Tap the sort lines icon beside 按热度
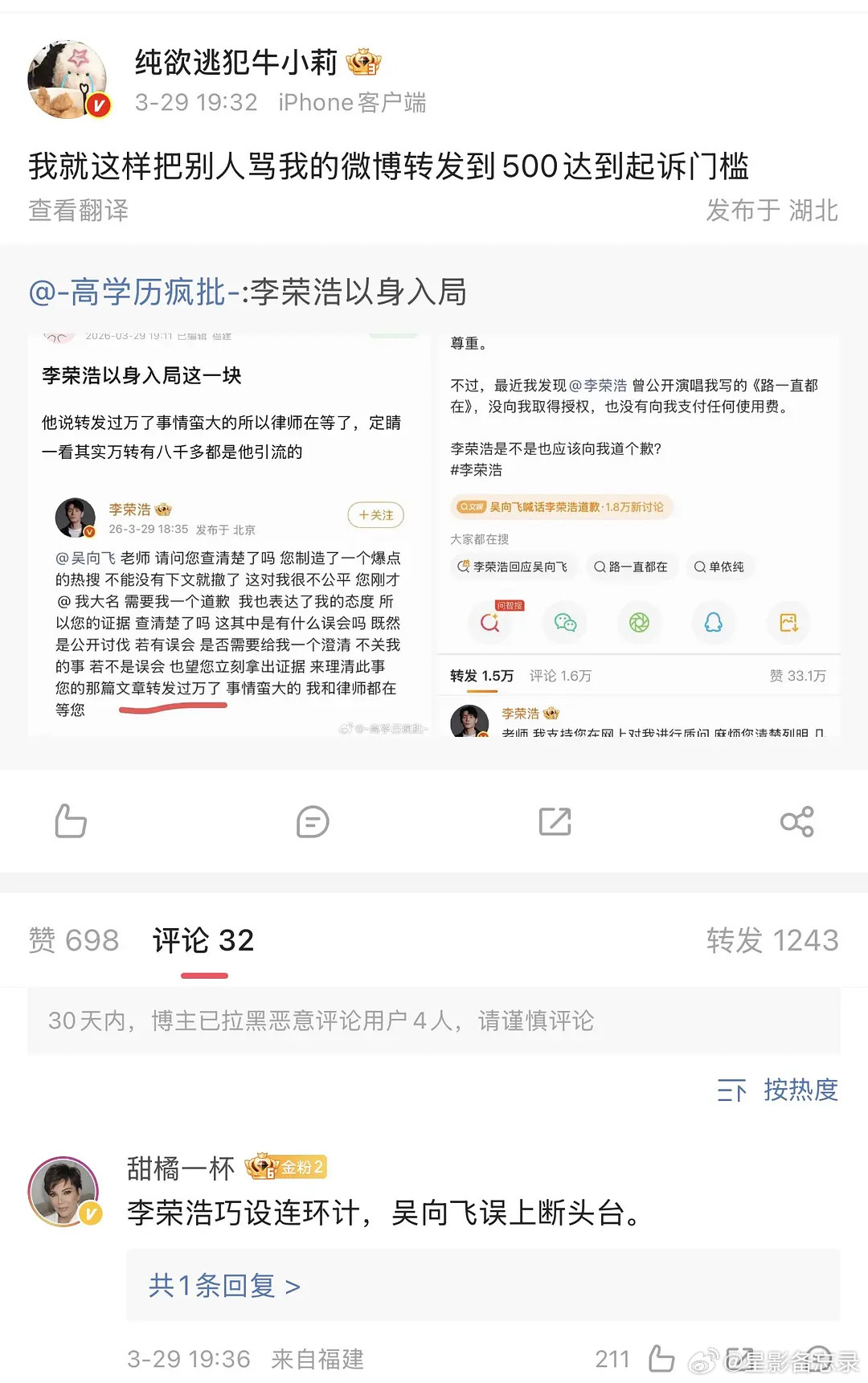Screen dimensions: 868x1383 (732, 1090)
